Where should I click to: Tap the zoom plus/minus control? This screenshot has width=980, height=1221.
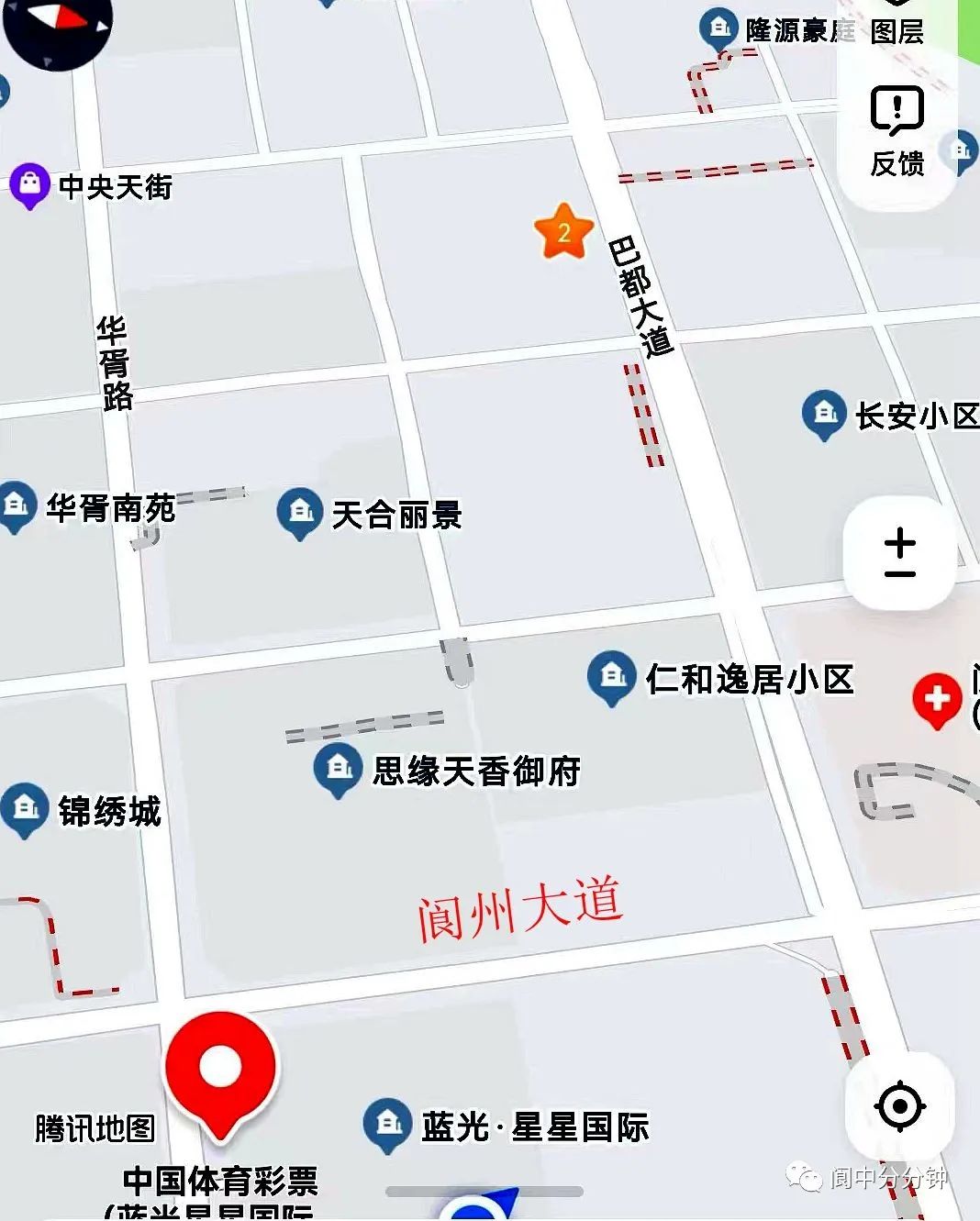(899, 553)
